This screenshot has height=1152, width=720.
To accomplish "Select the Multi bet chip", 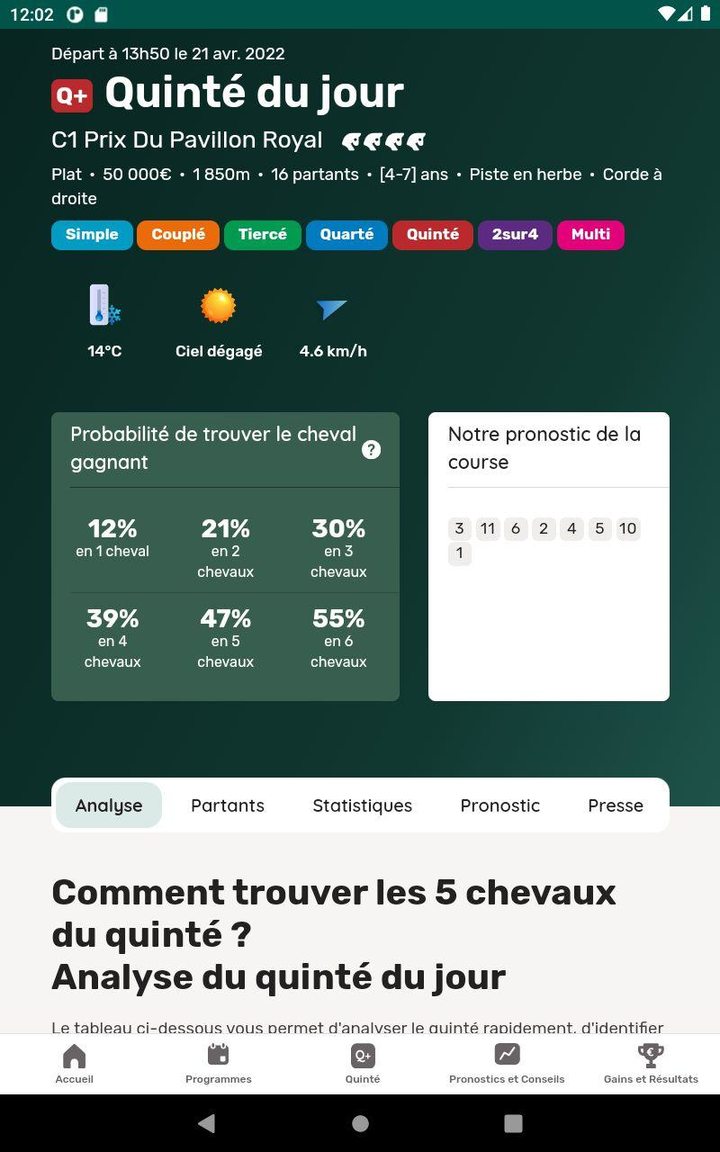I will pyautogui.click(x=590, y=235).
